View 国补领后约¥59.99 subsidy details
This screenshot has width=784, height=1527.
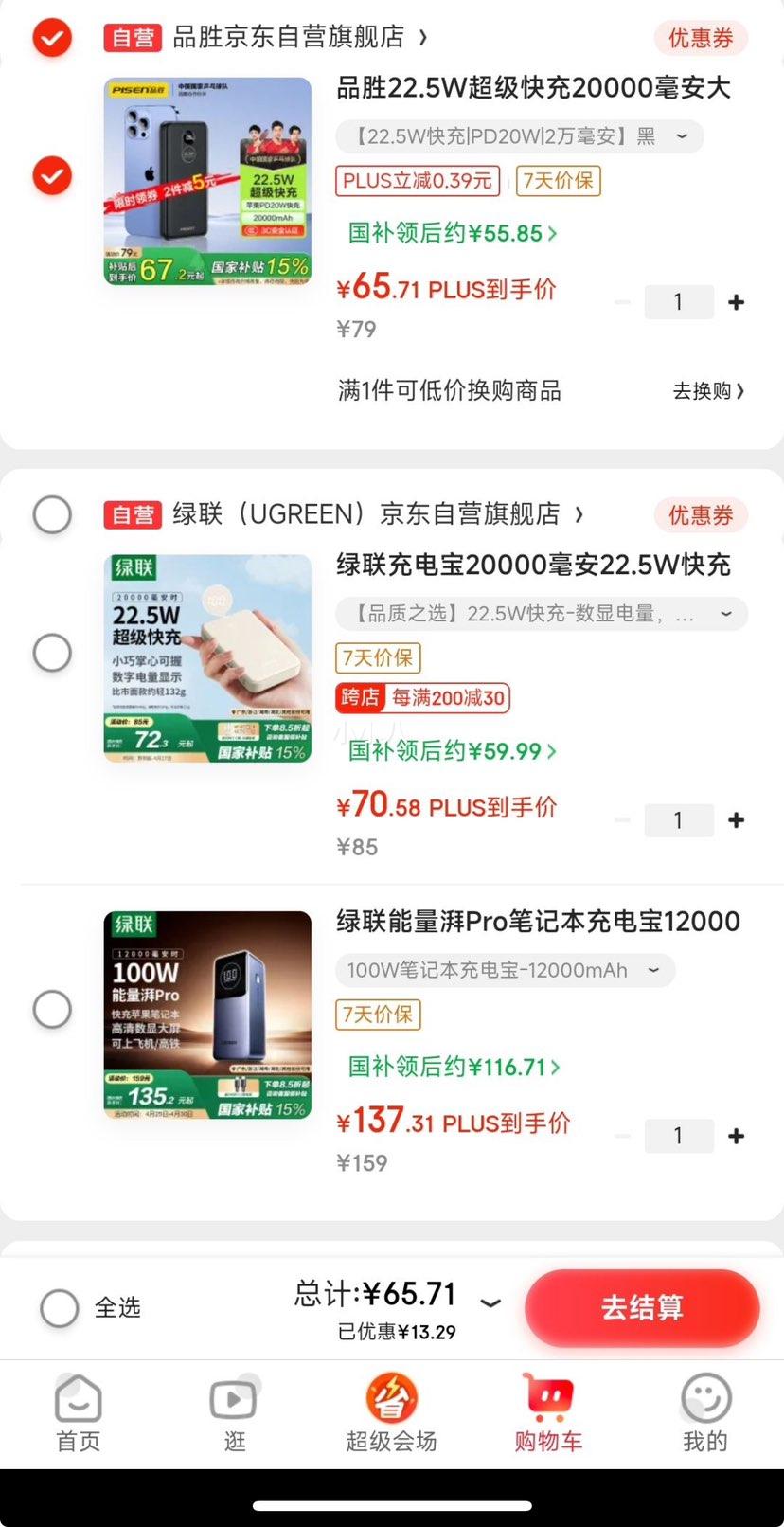pos(453,751)
